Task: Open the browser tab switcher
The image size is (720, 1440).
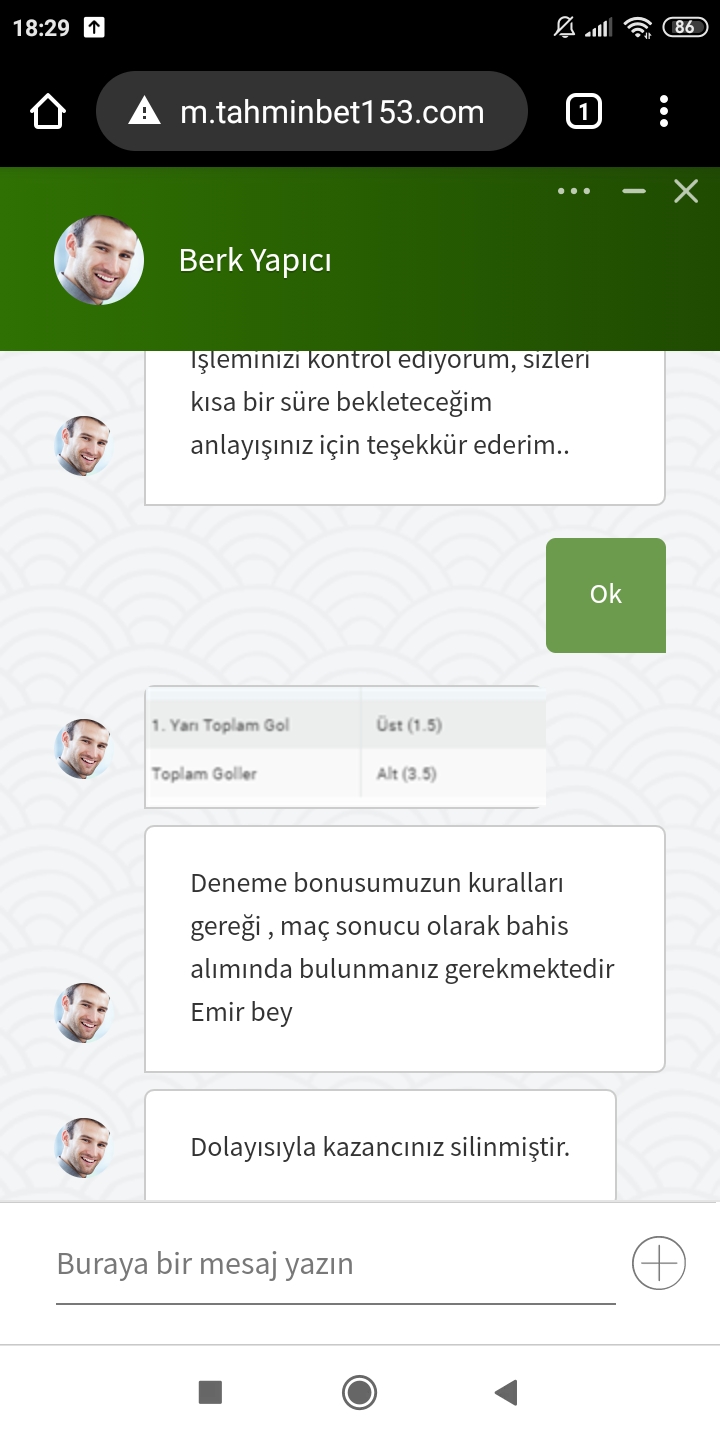Action: pyautogui.click(x=584, y=111)
